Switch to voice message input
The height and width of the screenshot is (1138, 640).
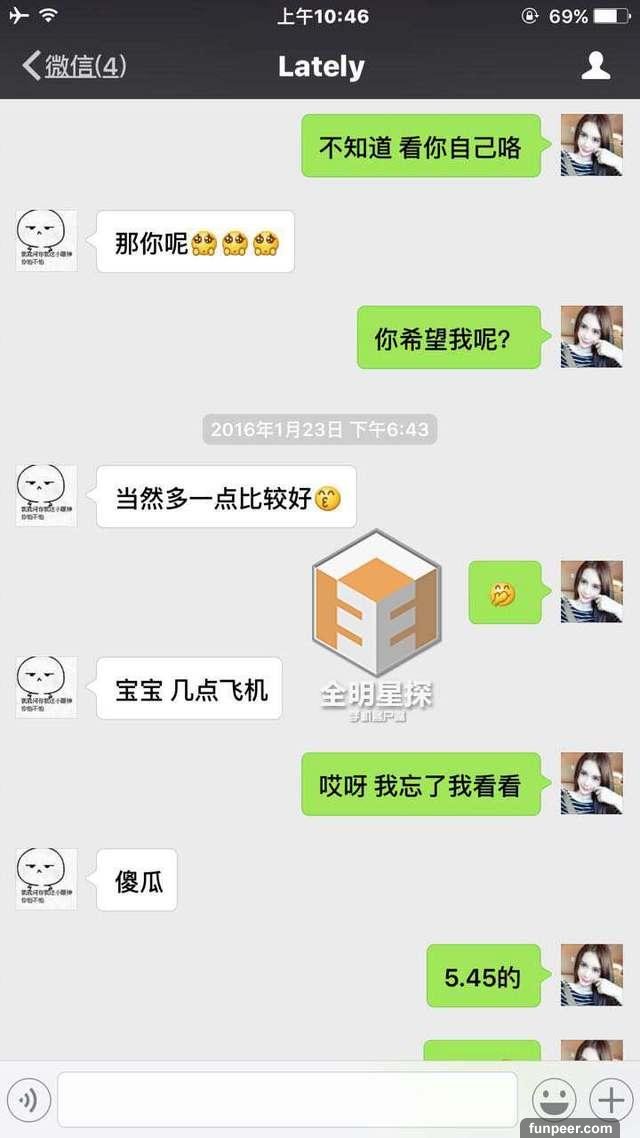[28, 1100]
